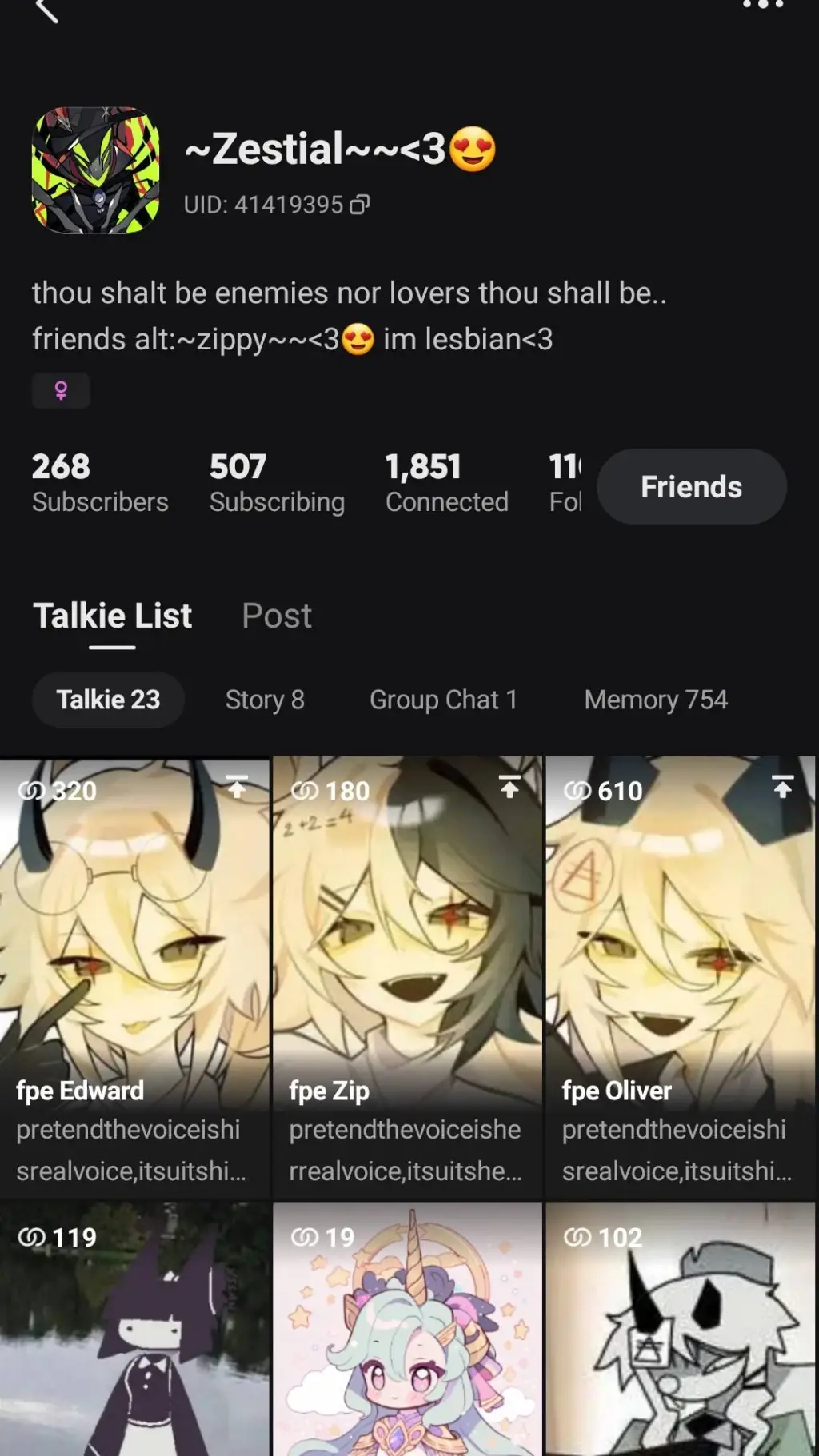Image resolution: width=819 pixels, height=1456 pixels.
Task: Copy the UID with the copy icon
Action: tap(360, 205)
